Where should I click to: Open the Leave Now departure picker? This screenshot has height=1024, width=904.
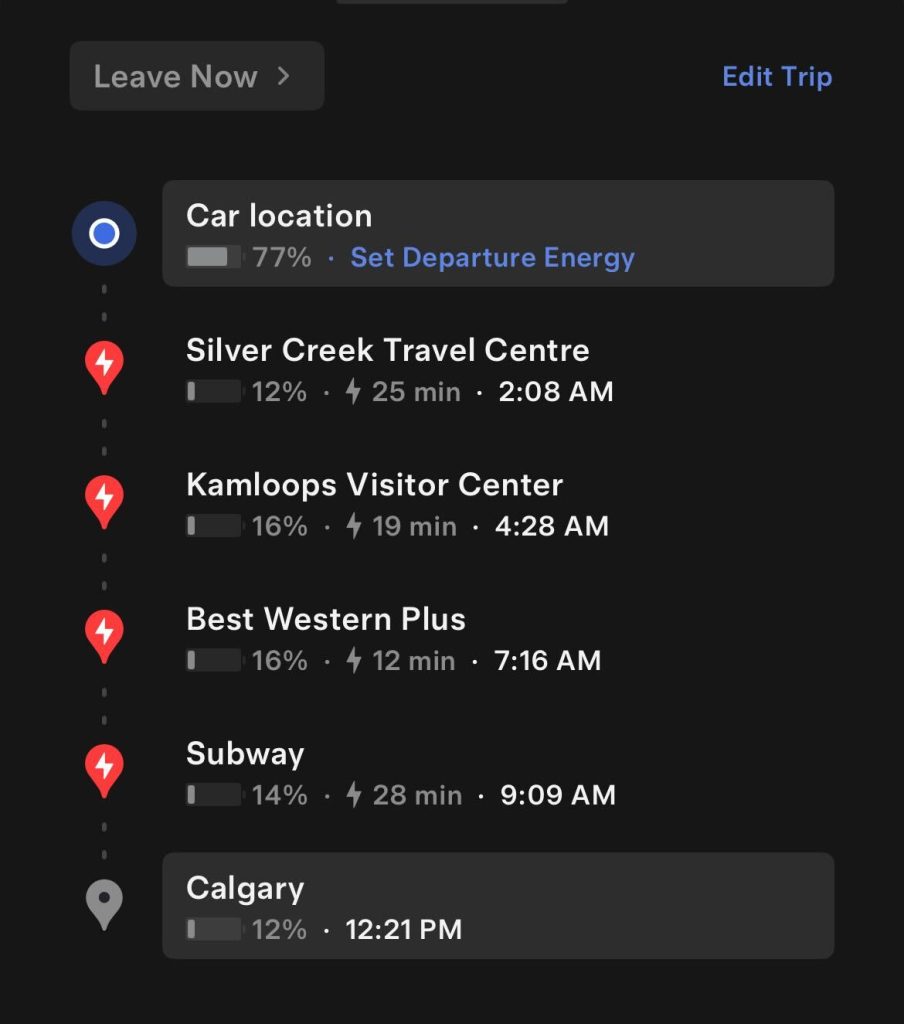point(196,76)
